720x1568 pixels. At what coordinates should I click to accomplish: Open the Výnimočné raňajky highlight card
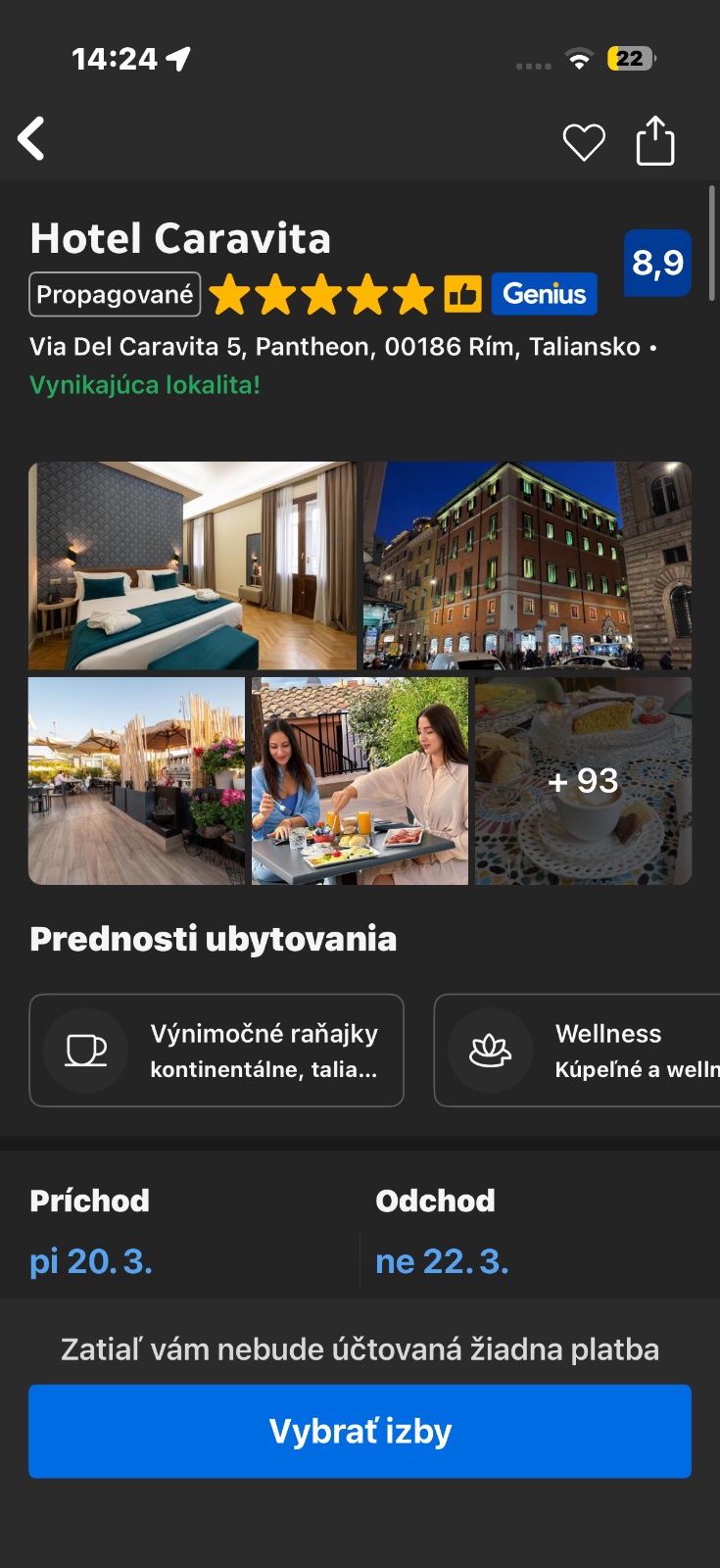point(216,1051)
